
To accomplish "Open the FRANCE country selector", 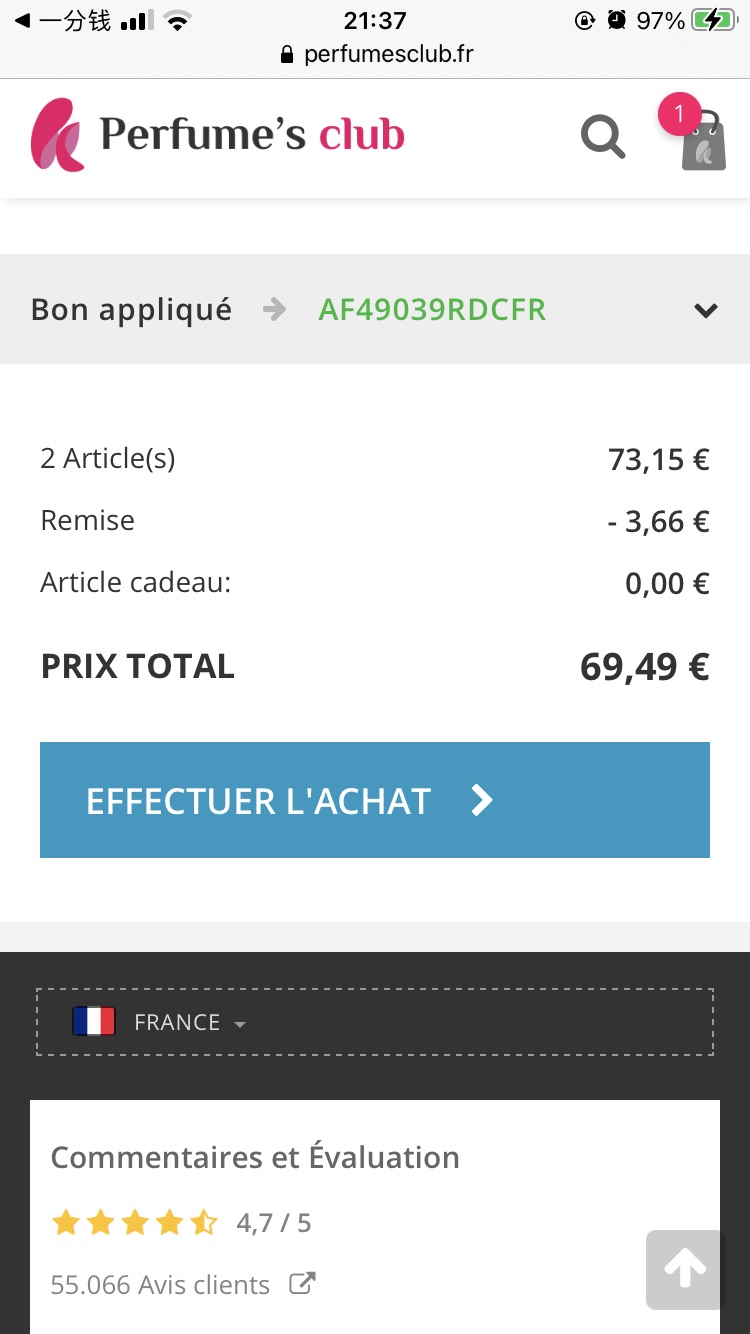I will [375, 1022].
